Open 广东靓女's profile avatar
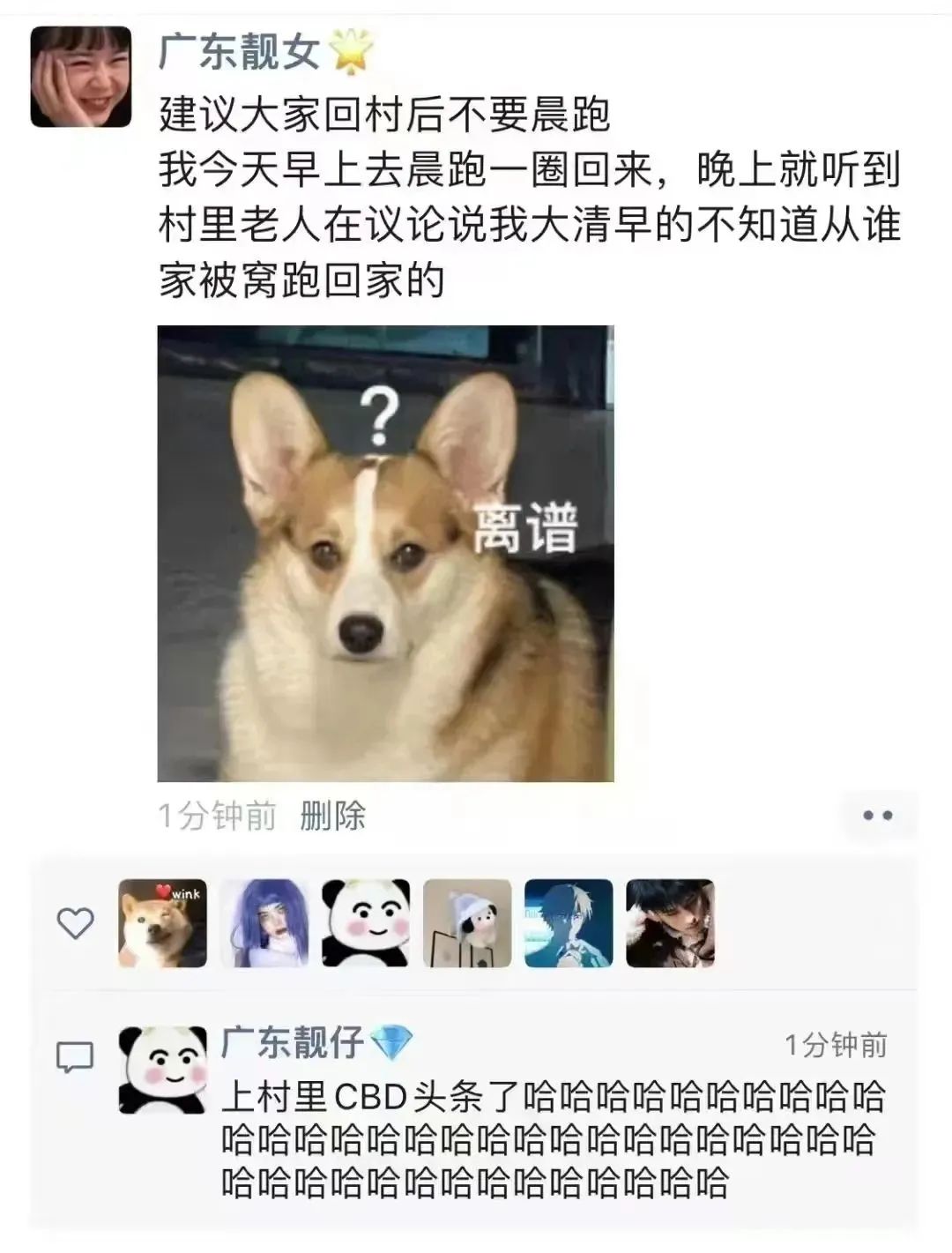The width and height of the screenshot is (952, 1253). click(x=81, y=77)
